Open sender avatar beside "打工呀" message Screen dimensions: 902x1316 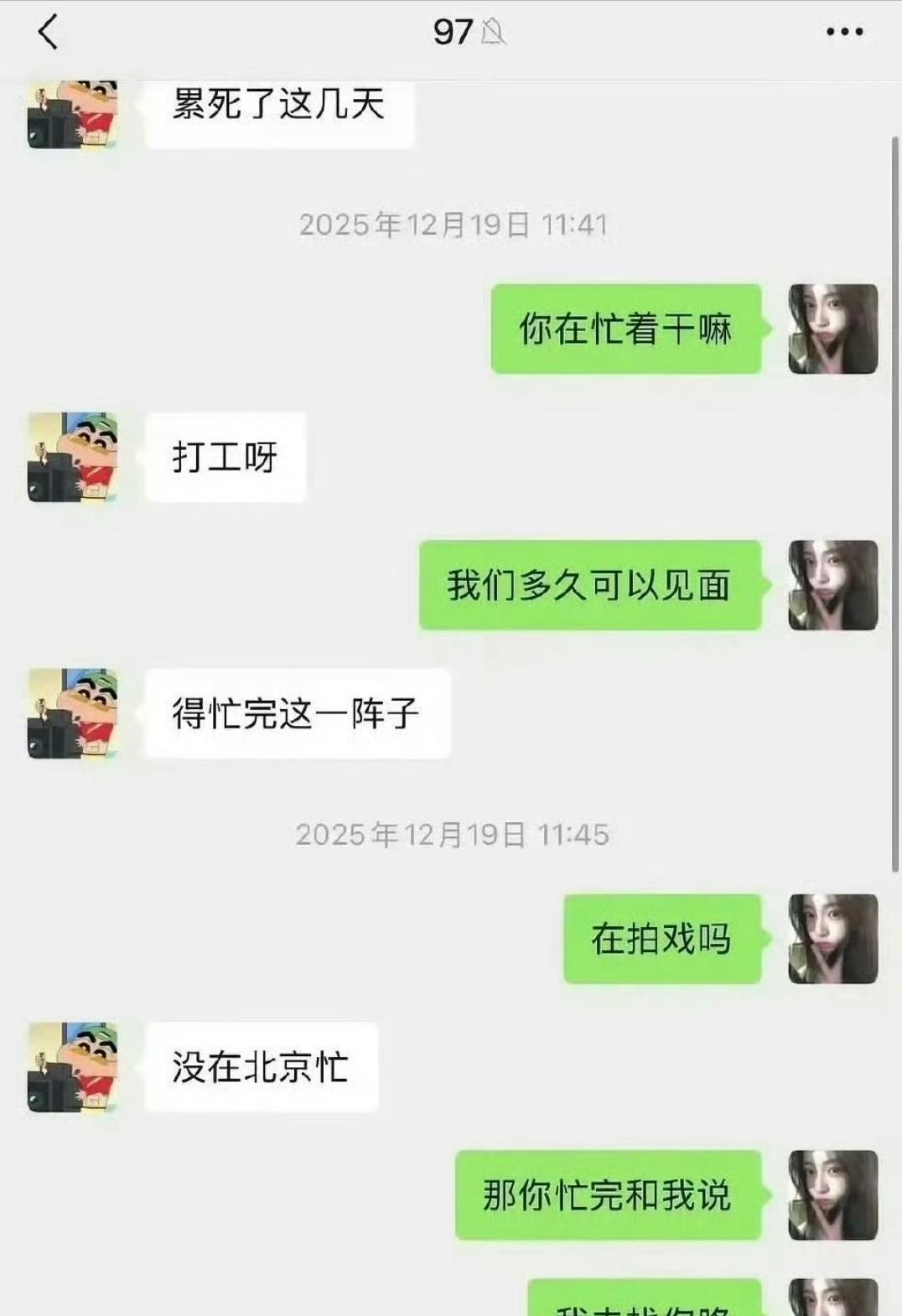point(73,458)
